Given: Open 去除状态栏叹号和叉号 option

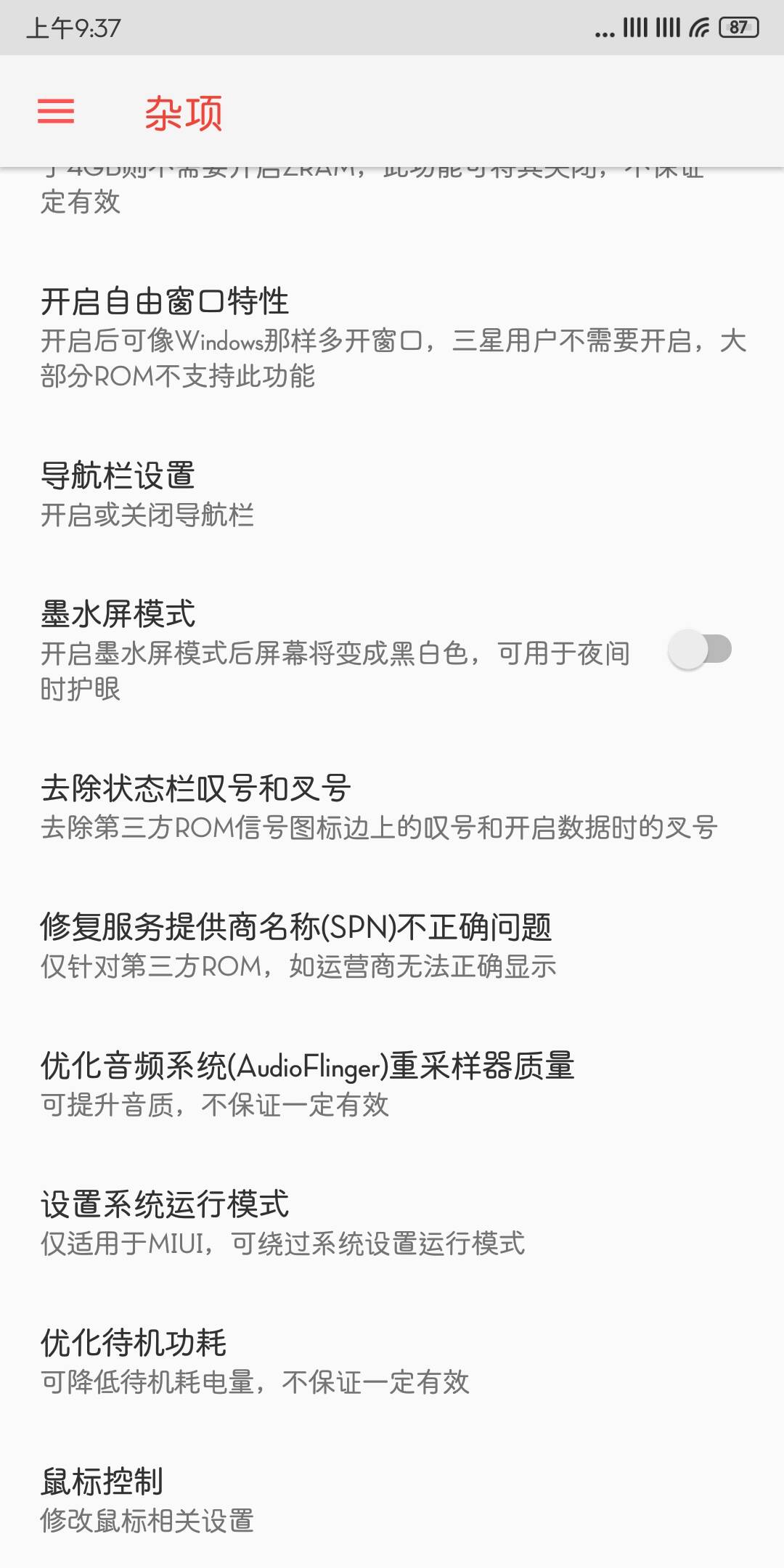Looking at the screenshot, I should 392,806.
